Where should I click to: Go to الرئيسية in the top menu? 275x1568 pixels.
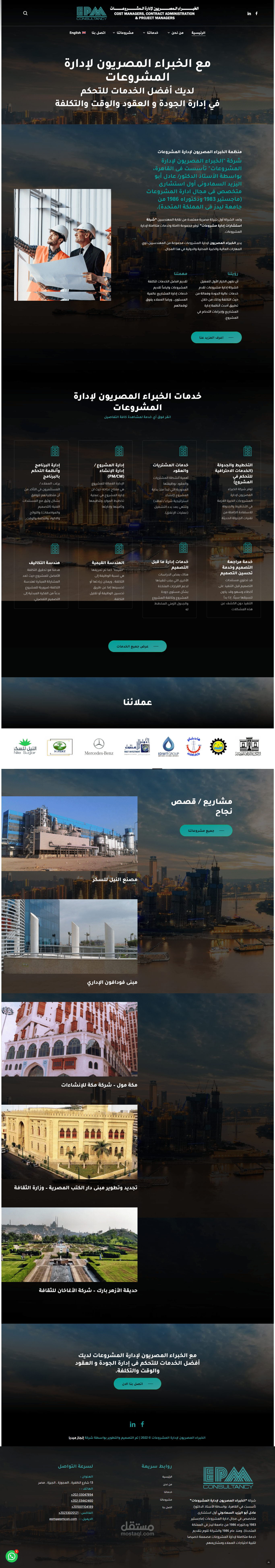point(198,33)
